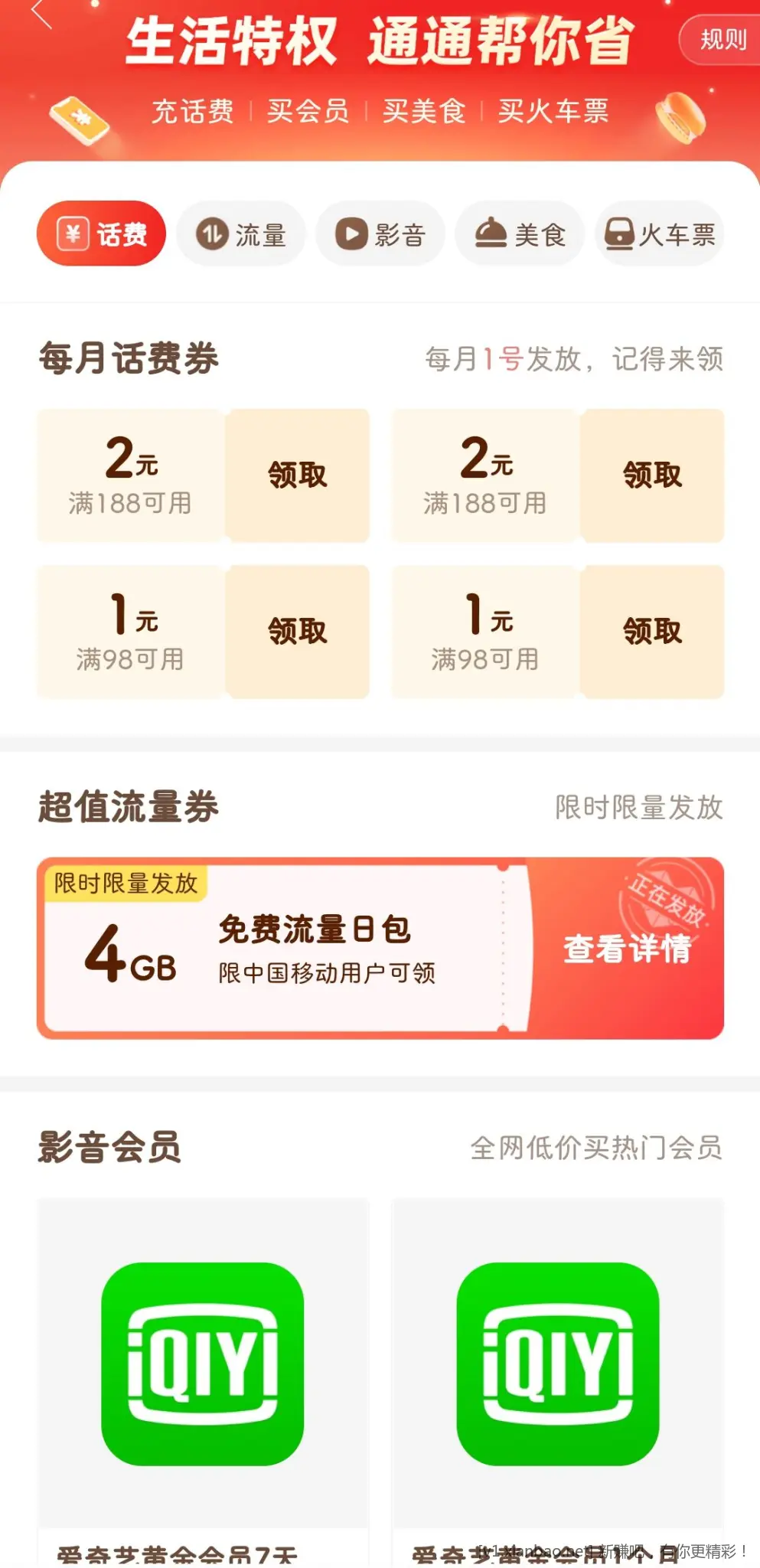The height and width of the screenshot is (1568, 760).
Task: Claim the first 1元 满98 coupon
Action: point(297,632)
